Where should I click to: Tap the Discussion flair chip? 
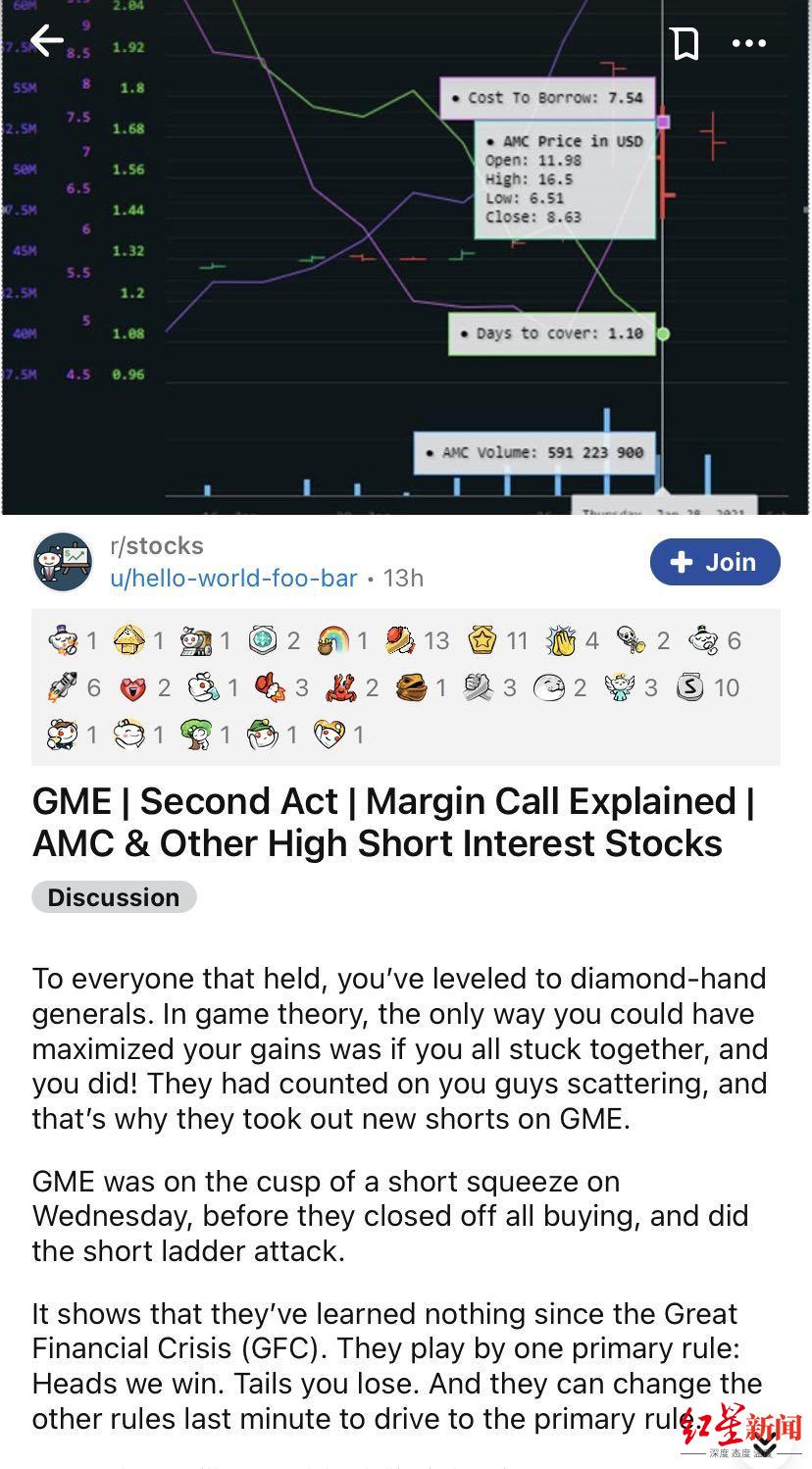[x=114, y=897]
